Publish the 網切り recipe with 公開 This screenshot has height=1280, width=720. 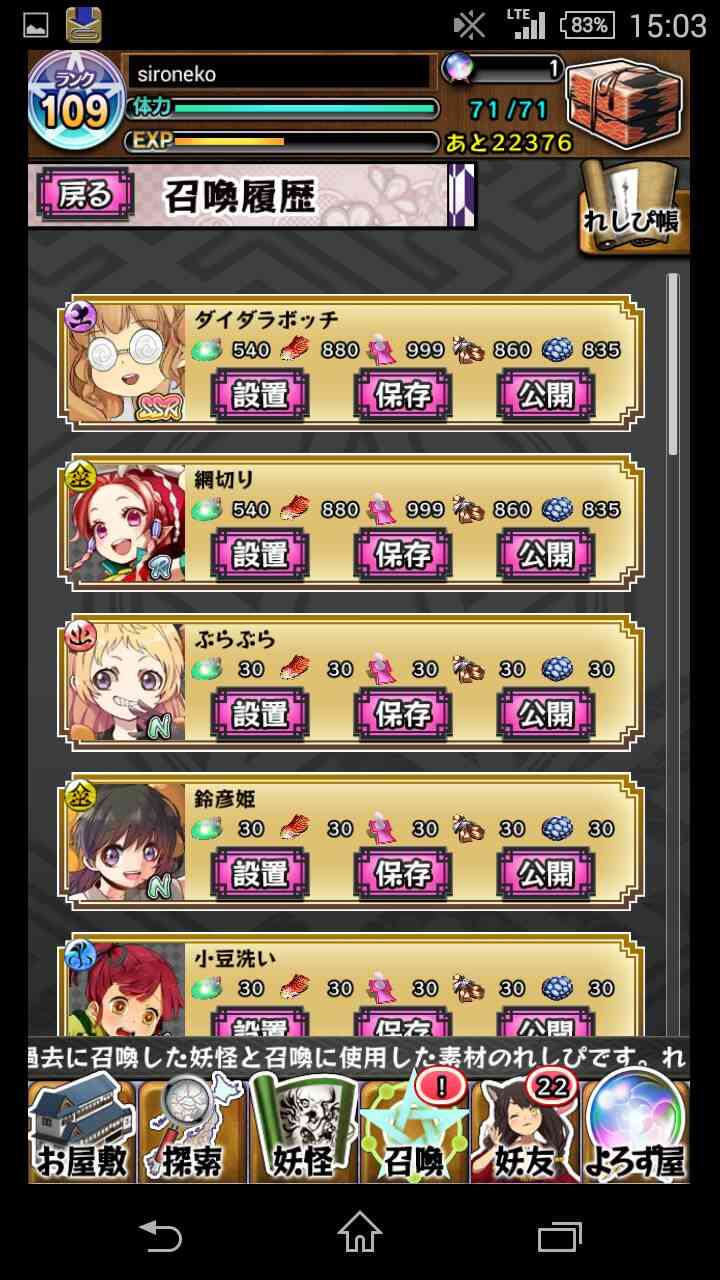(546, 554)
